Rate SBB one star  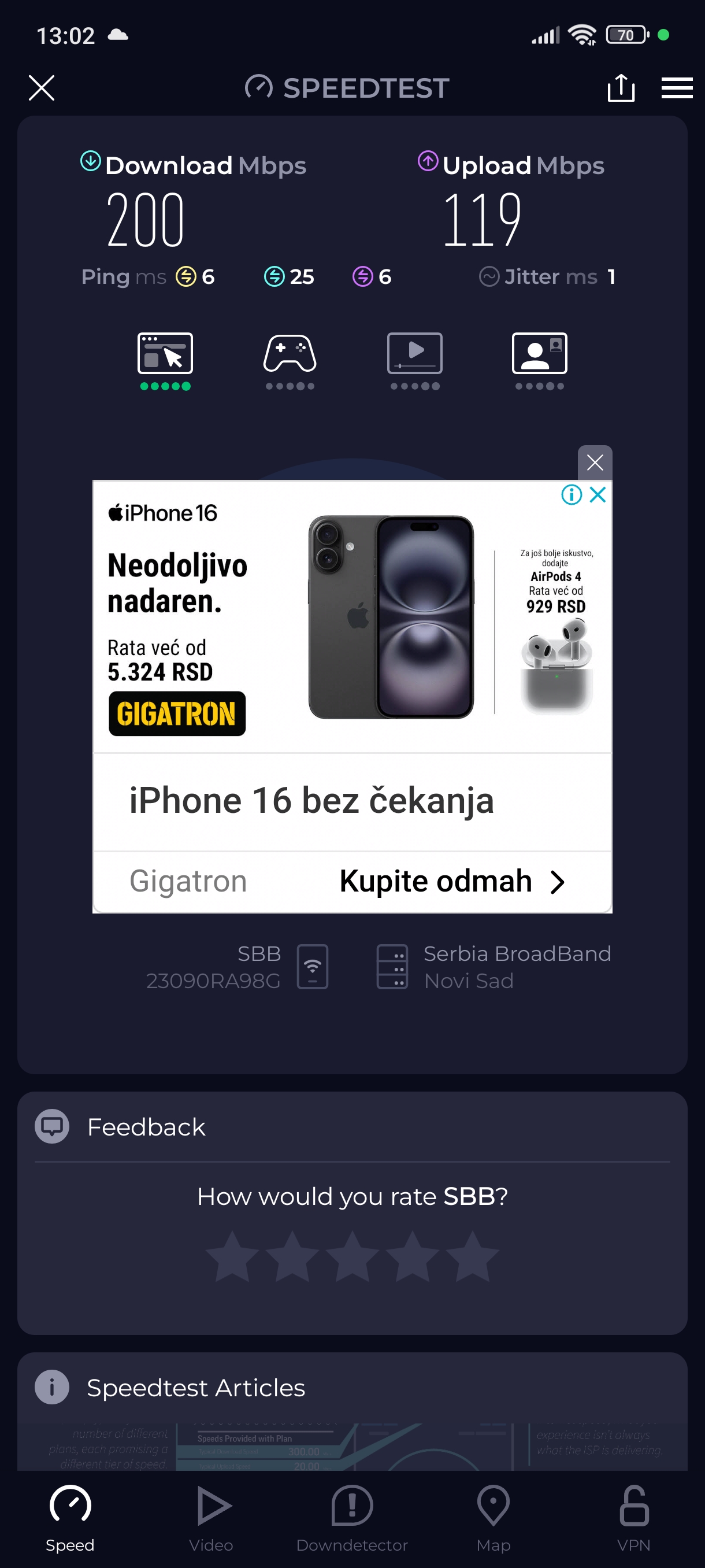(232, 1256)
